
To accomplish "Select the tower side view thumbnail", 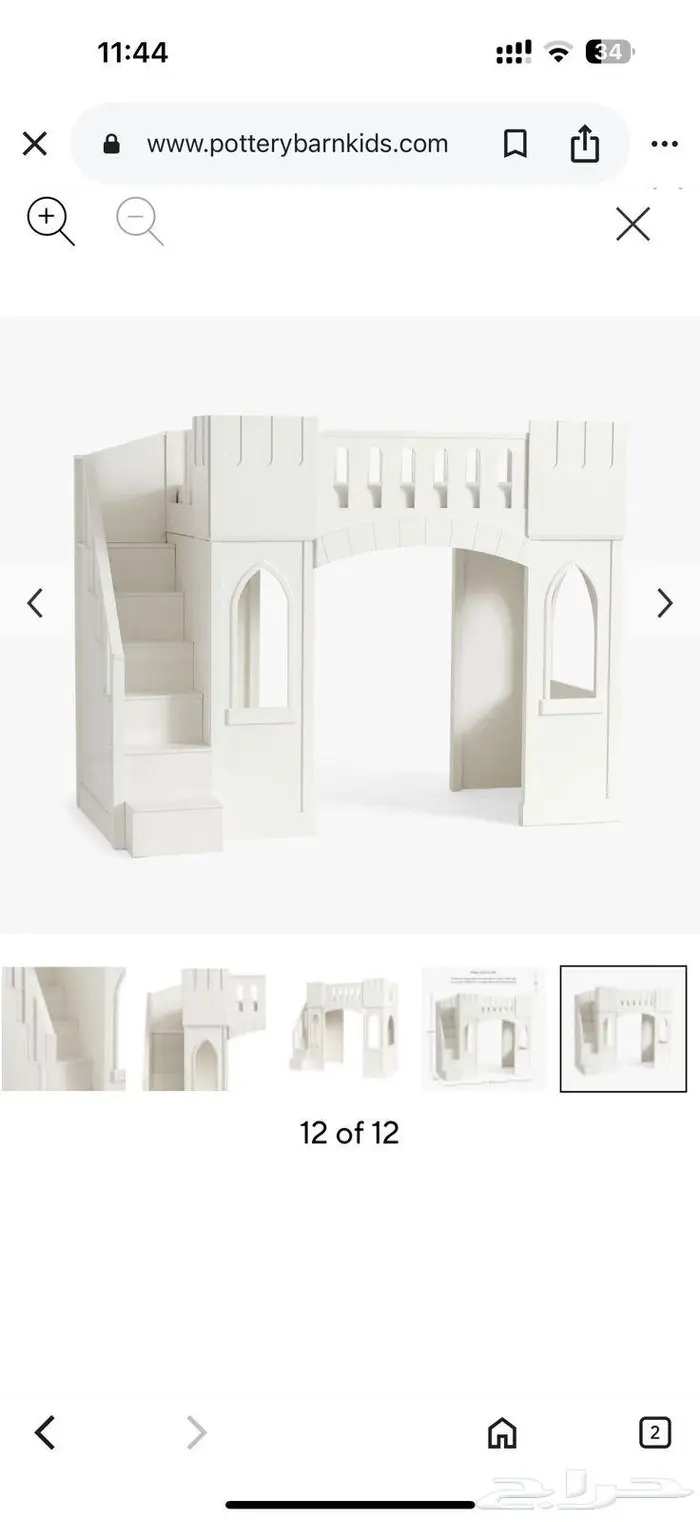I will 203,1028.
